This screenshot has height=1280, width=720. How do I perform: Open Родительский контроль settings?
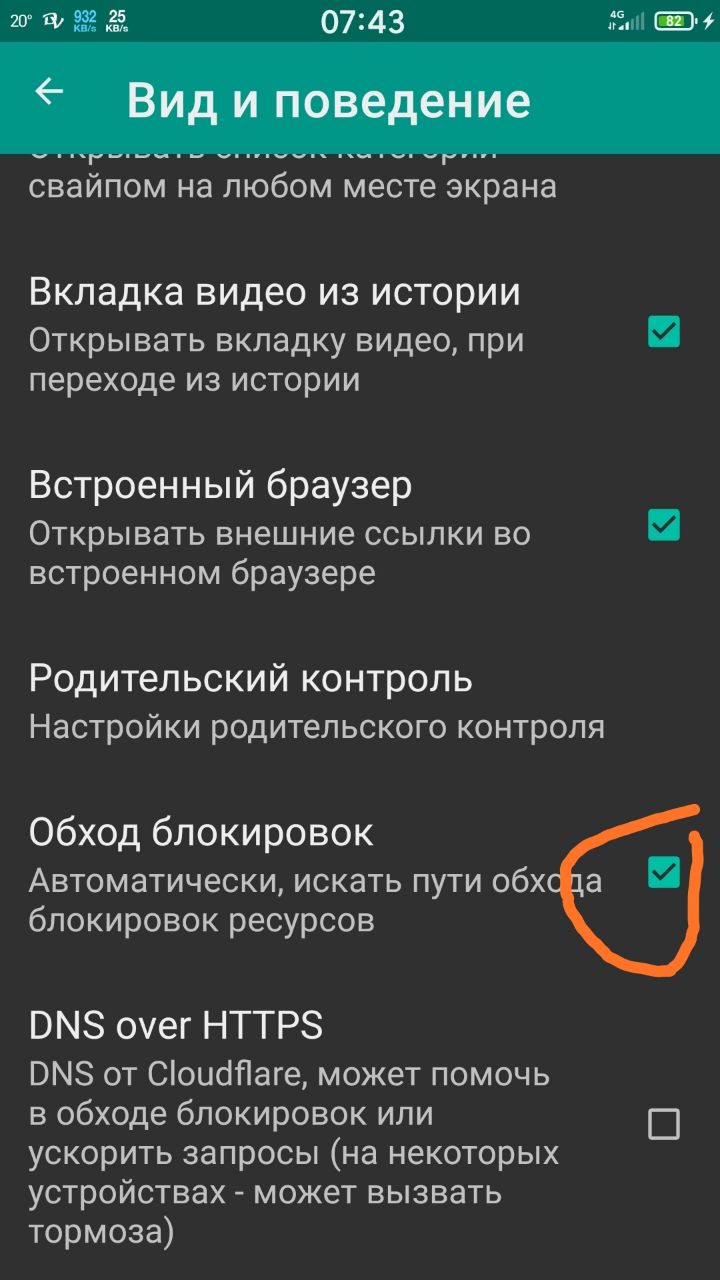[x=316, y=700]
